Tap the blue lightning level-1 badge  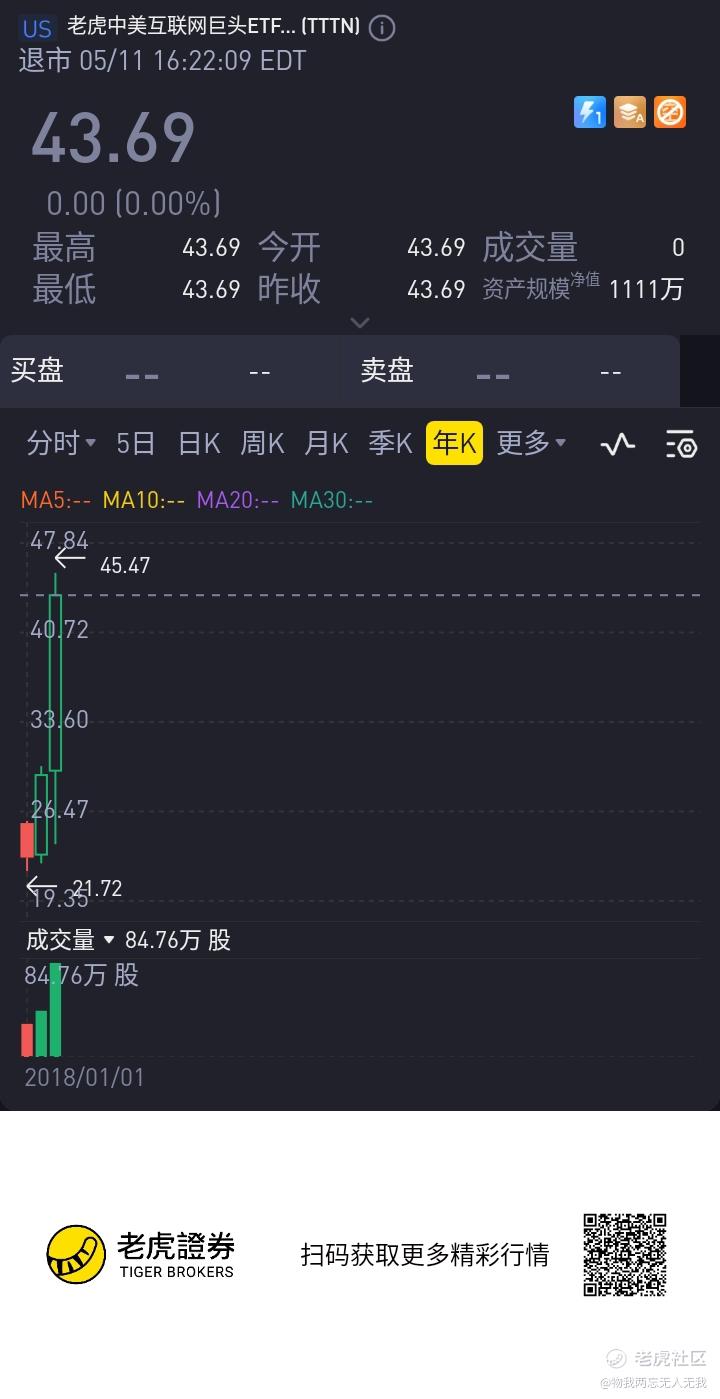[590, 112]
